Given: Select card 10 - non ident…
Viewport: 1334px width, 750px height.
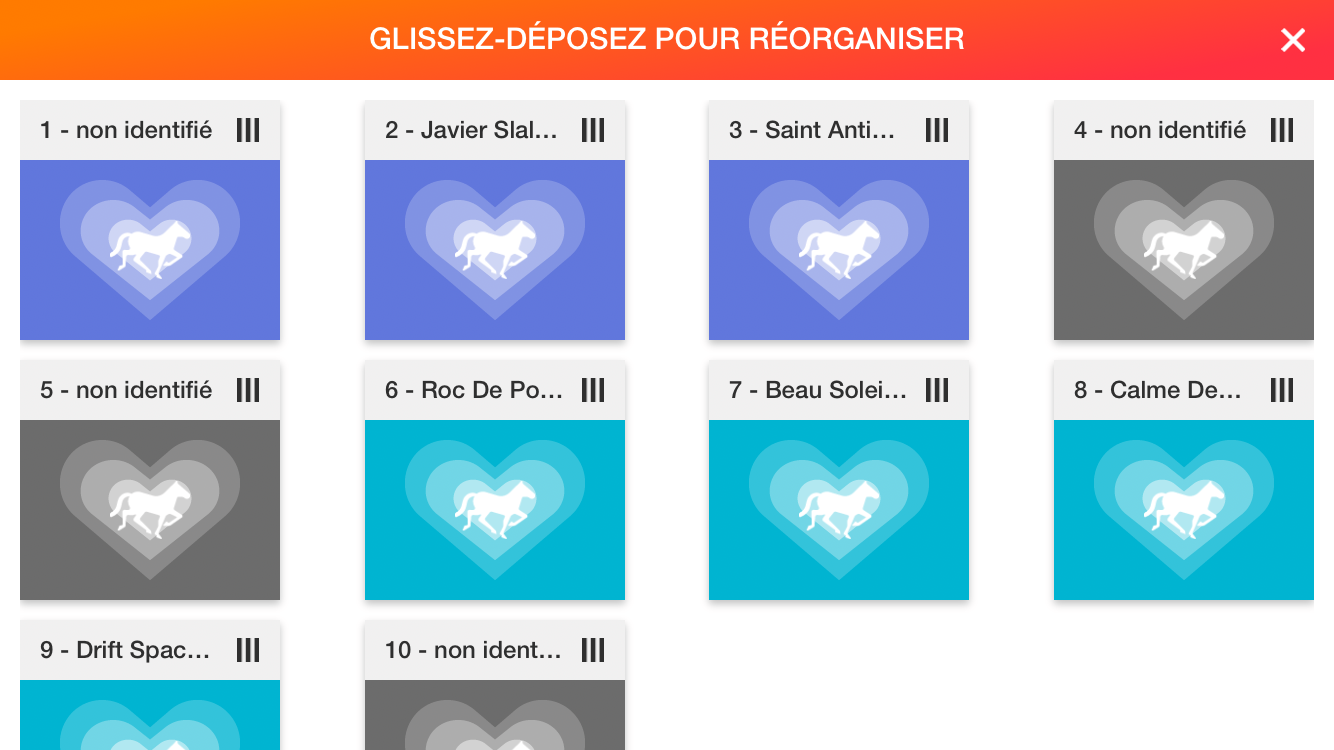Looking at the screenshot, I should coord(494,714).
